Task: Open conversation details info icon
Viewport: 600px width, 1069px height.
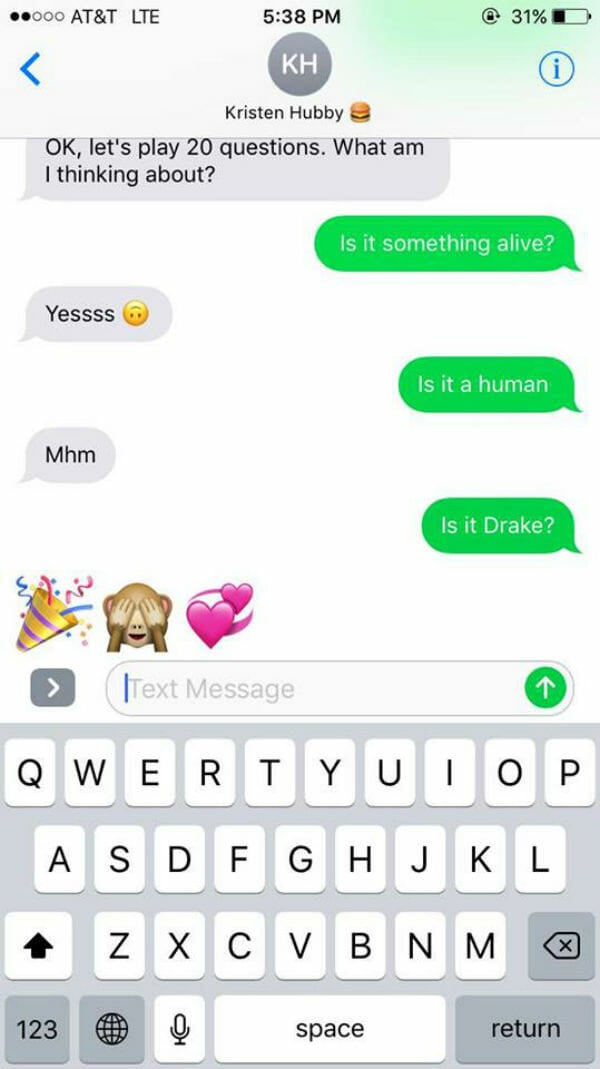Action: pos(556,70)
